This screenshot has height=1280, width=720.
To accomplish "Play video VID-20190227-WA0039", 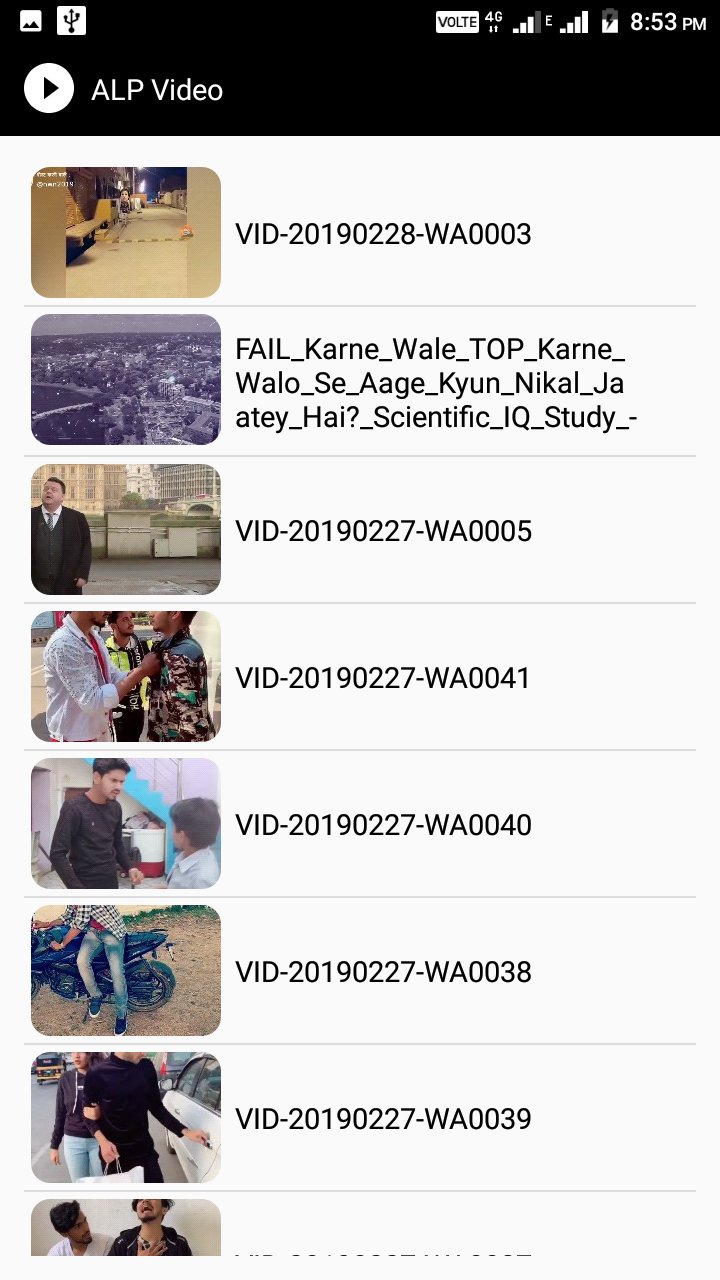I will pyautogui.click(x=360, y=1118).
